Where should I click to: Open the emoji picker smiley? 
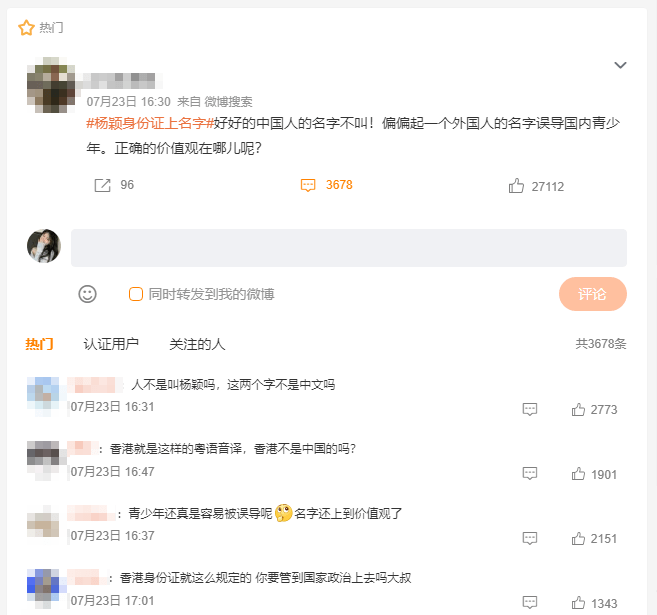88,294
